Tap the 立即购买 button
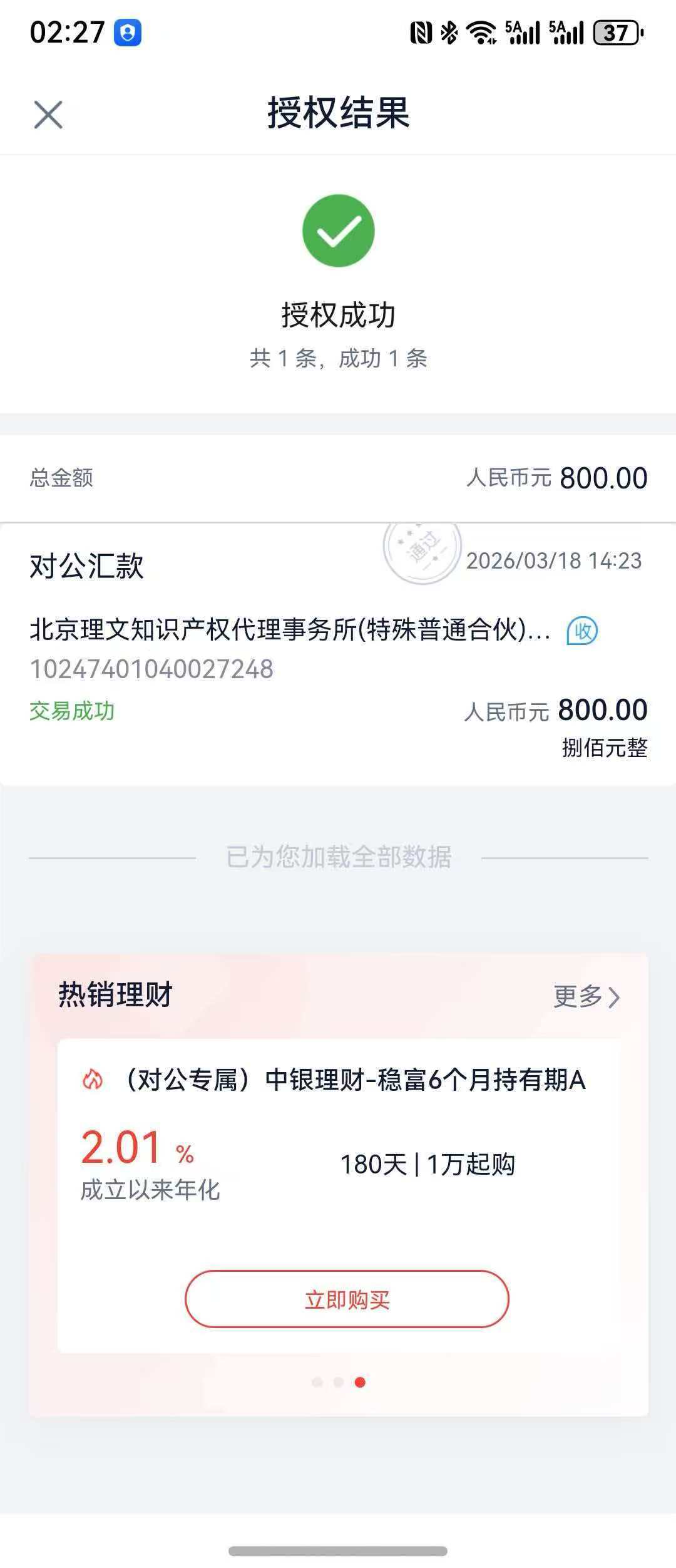This screenshot has width=676, height=1568. coord(347,1301)
